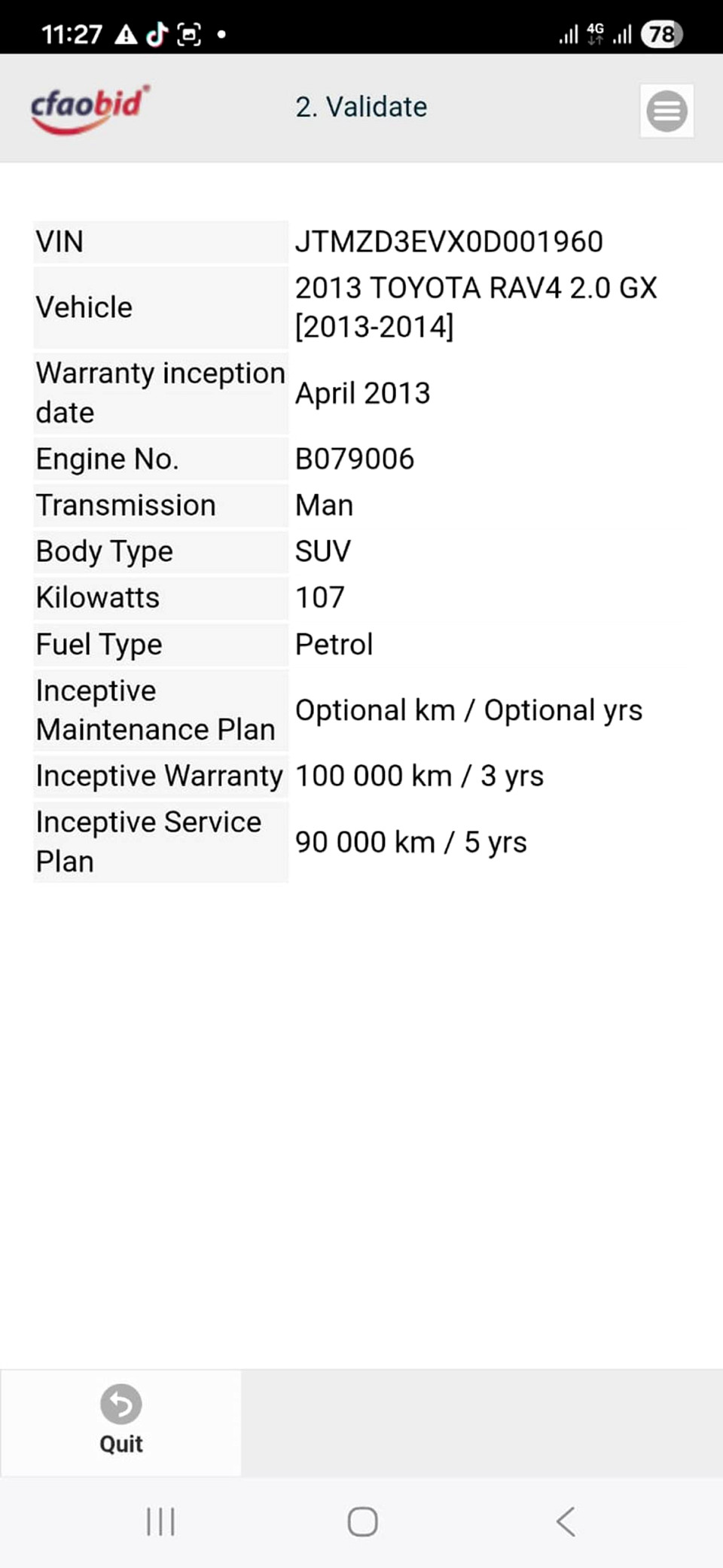This screenshot has height=1568, width=723.
Task: Open the recent apps view
Action: (x=160, y=1521)
